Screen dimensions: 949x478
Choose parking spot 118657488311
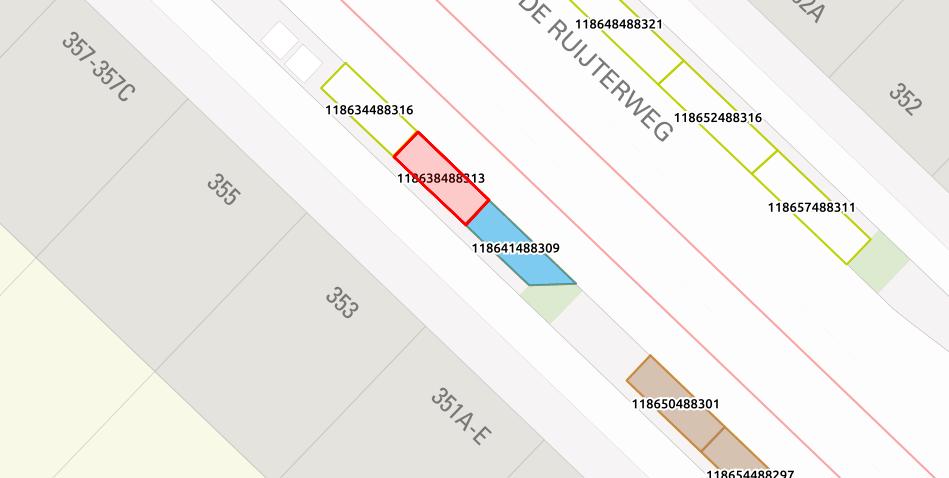coord(810,207)
